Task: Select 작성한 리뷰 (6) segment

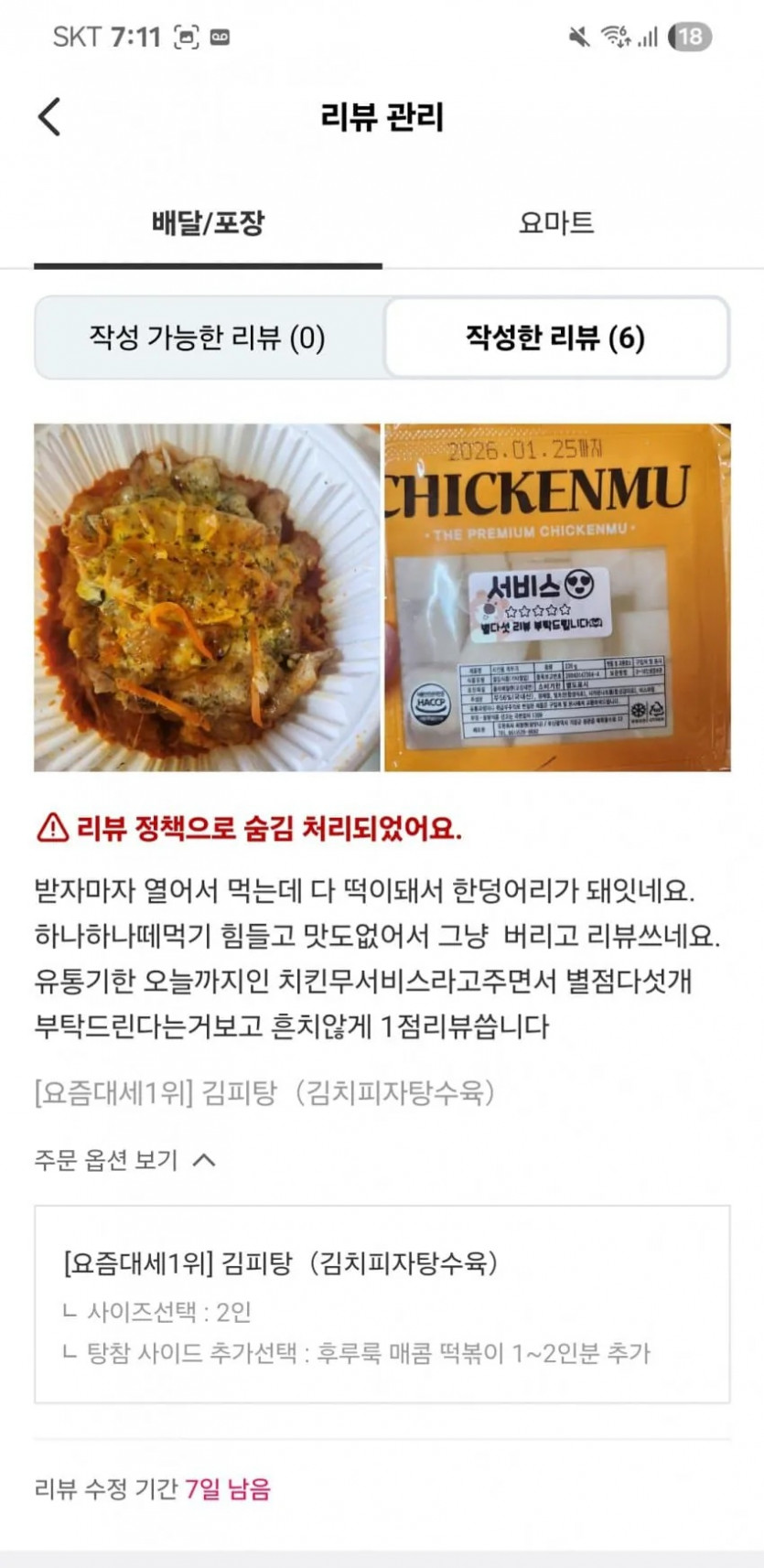Action: 555,338
